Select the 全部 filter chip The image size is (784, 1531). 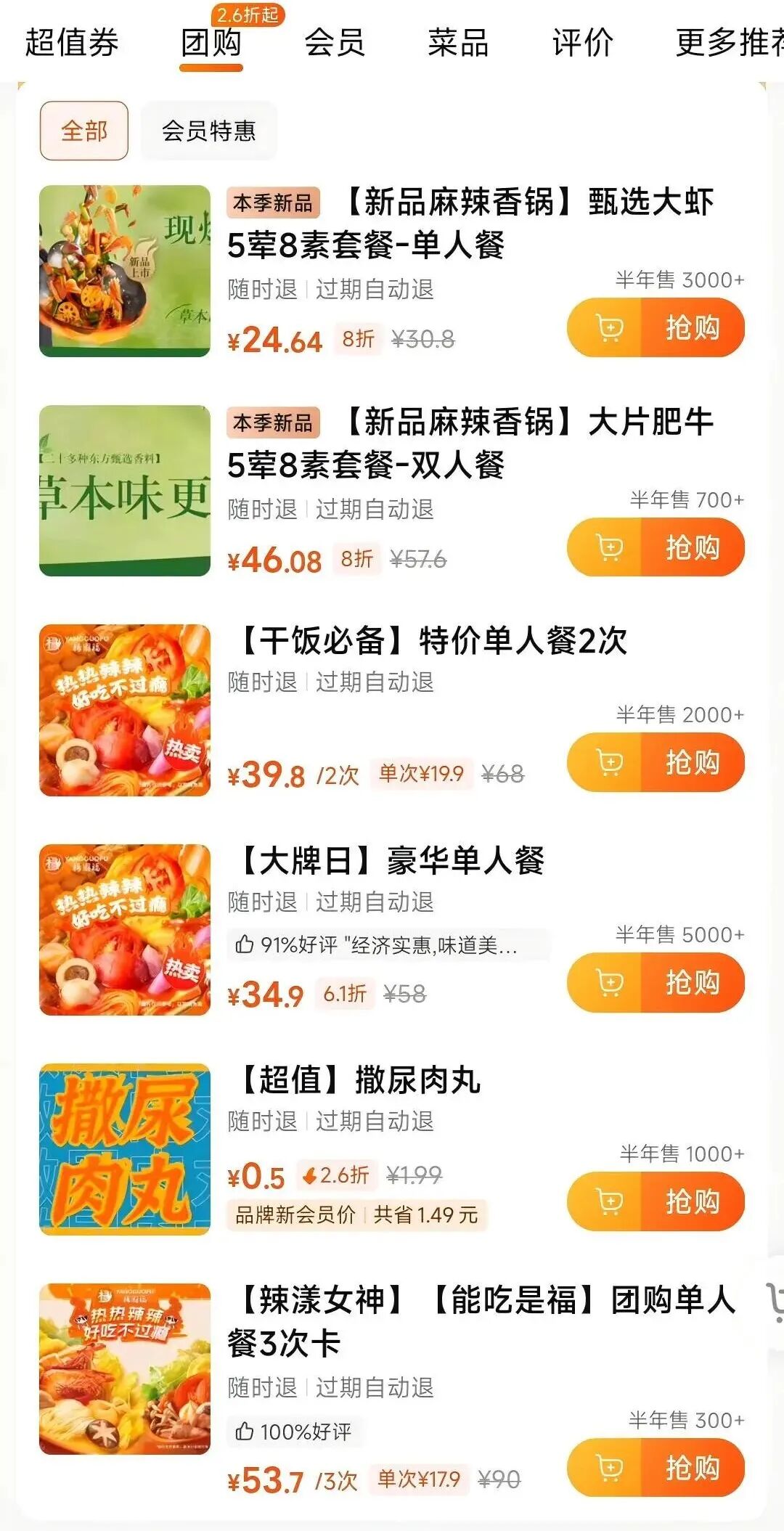[x=84, y=131]
